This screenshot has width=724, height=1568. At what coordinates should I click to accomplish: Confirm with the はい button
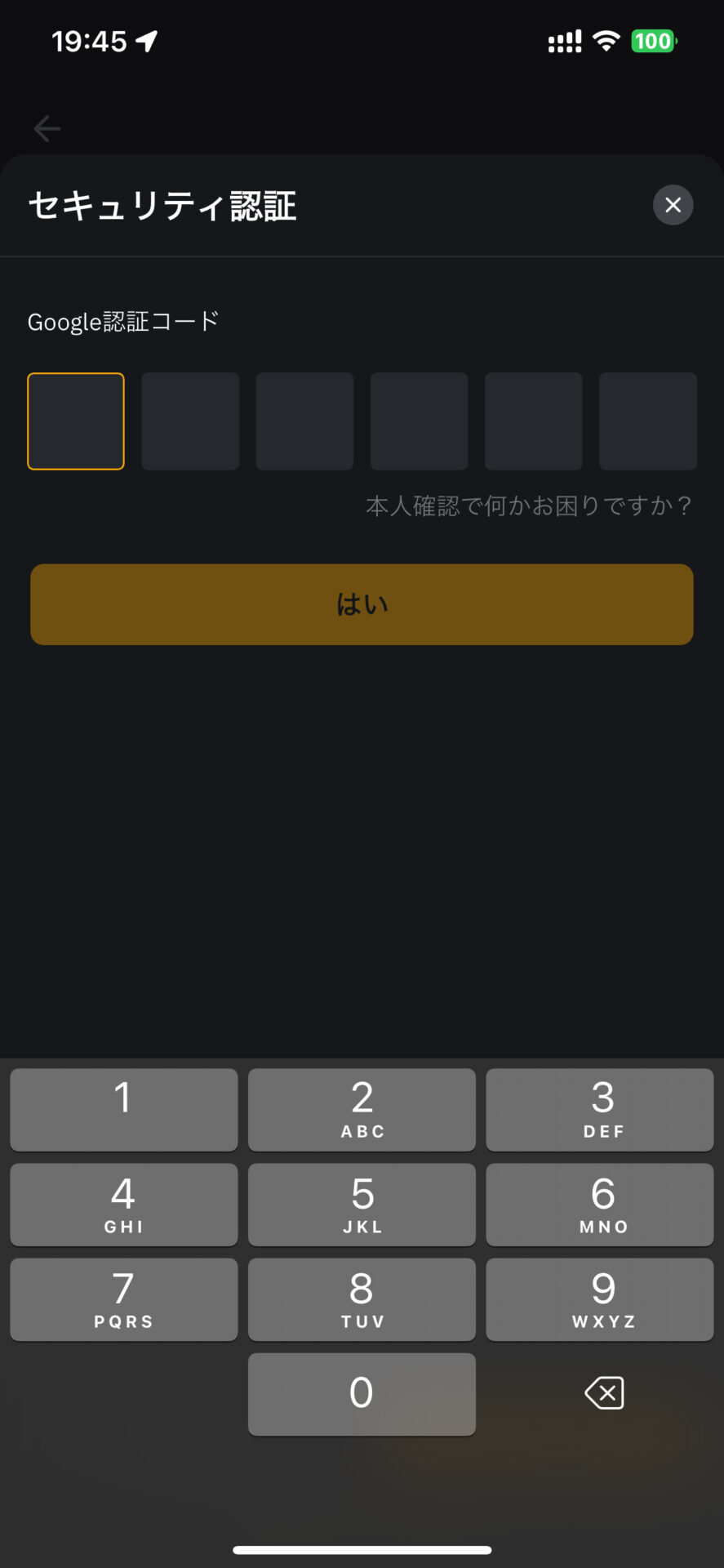(362, 604)
